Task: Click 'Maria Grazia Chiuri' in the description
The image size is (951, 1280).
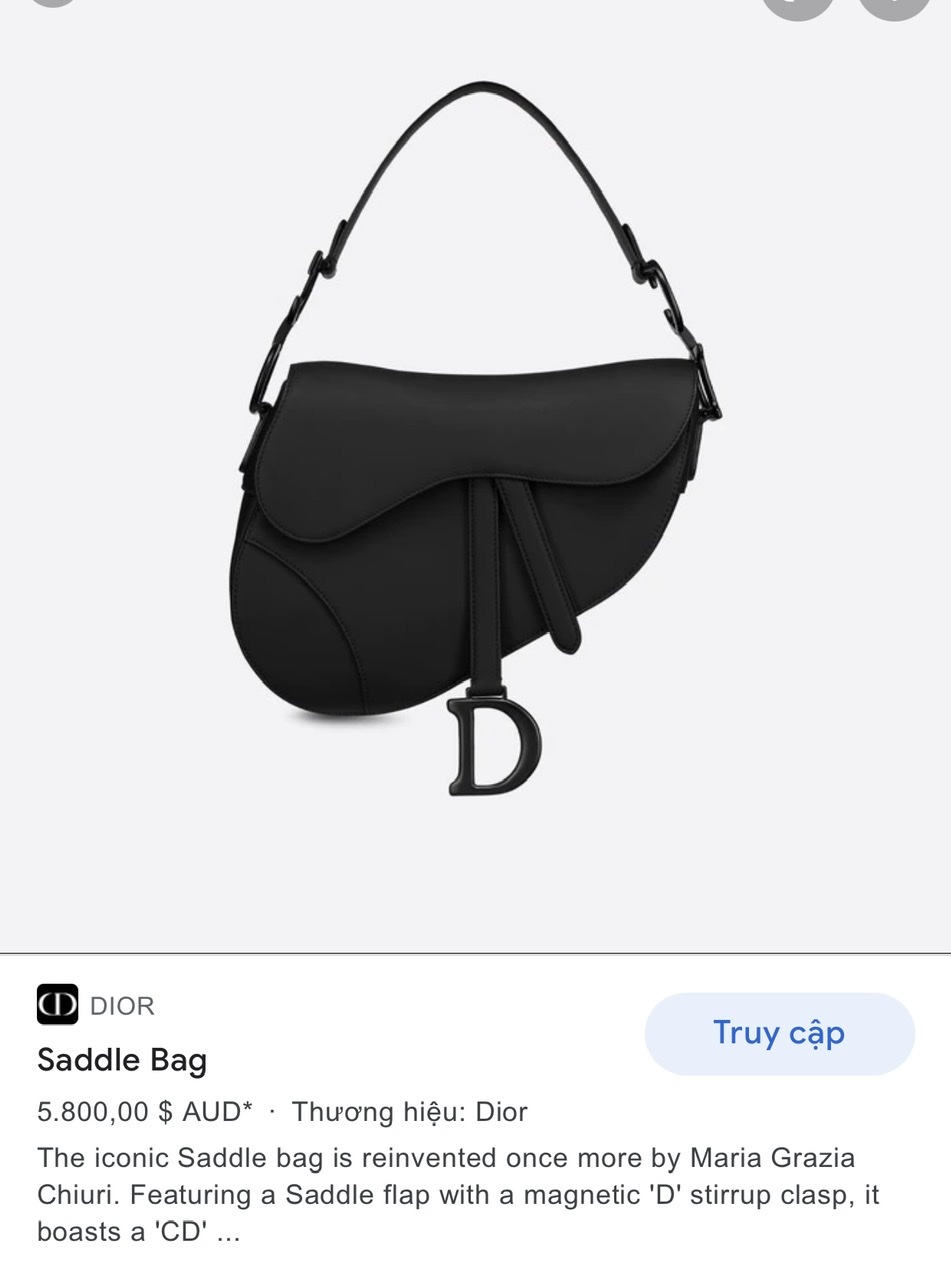Action: point(773,1159)
